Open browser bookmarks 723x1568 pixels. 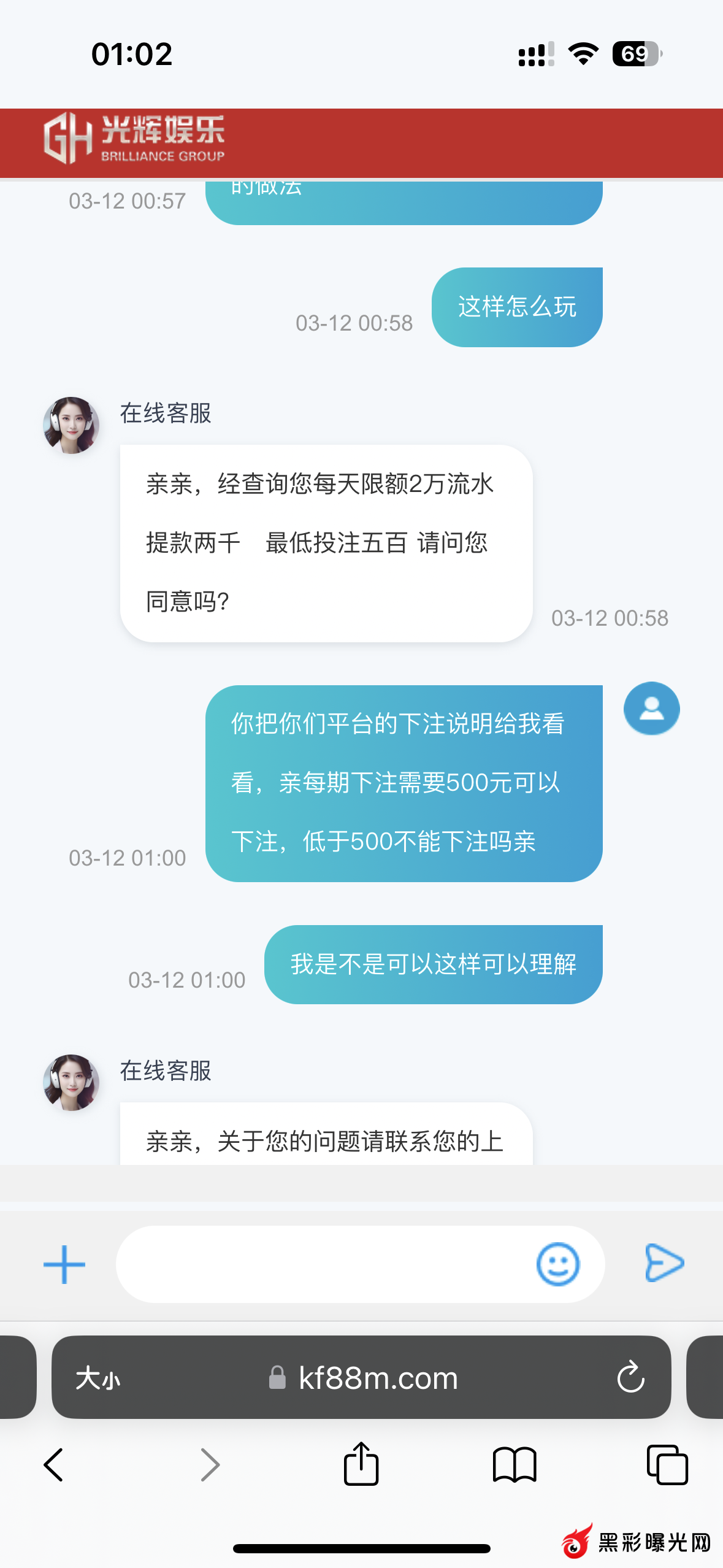tap(515, 1465)
